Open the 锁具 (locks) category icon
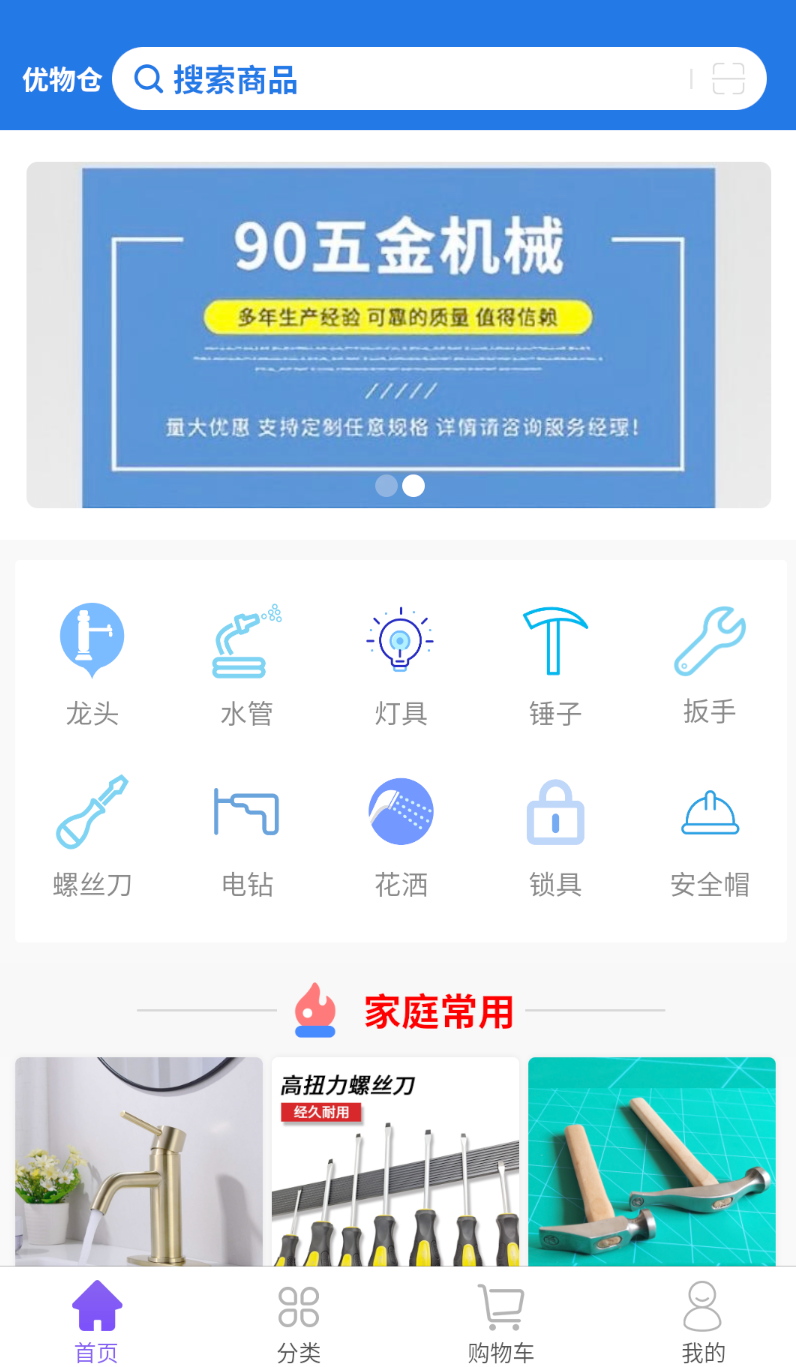 (555, 811)
